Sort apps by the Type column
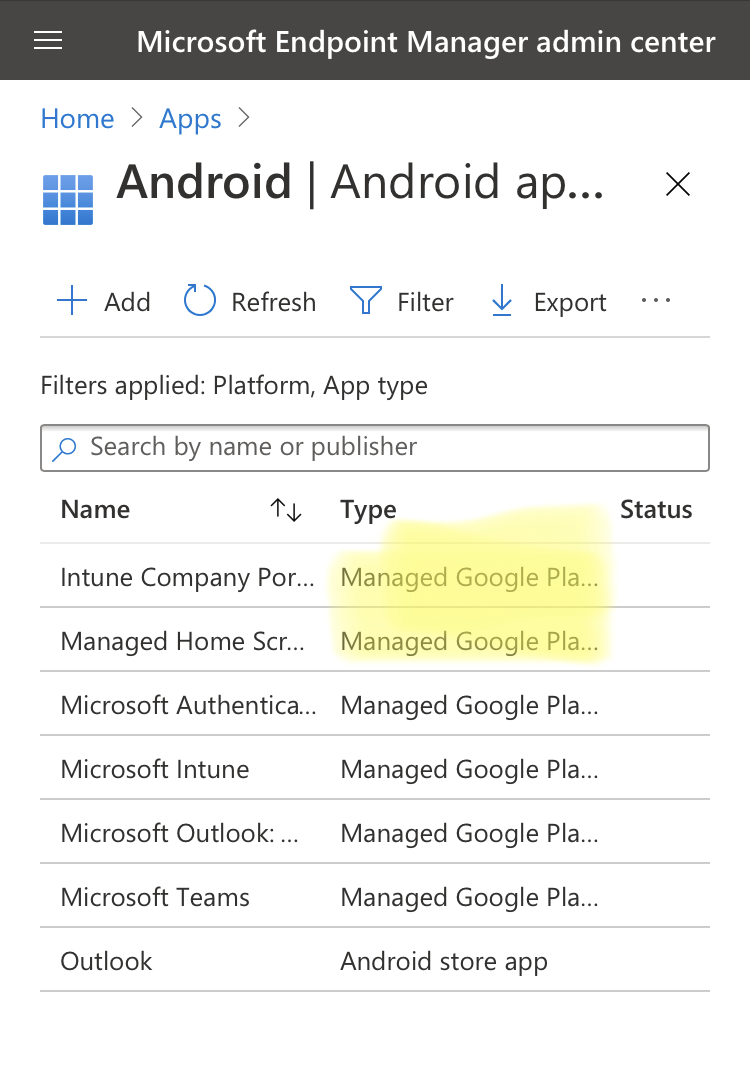Screen dimensions: 750x1083 click(x=368, y=510)
